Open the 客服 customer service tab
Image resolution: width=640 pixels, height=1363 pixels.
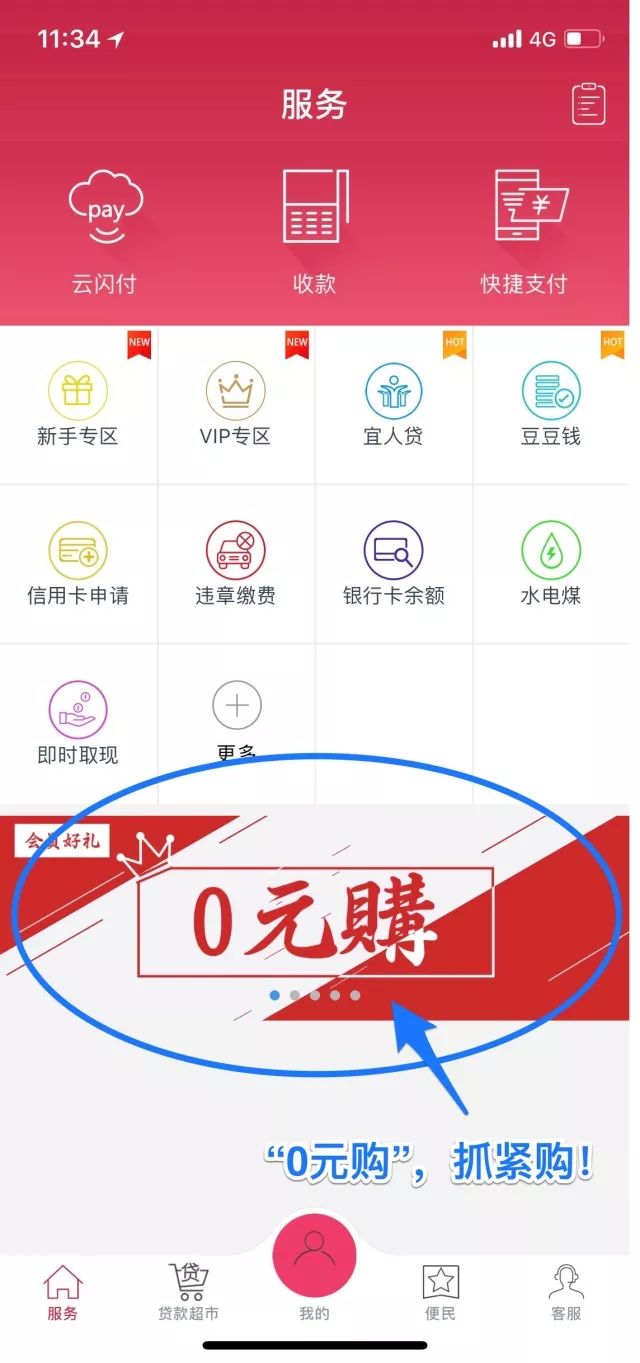click(566, 1292)
